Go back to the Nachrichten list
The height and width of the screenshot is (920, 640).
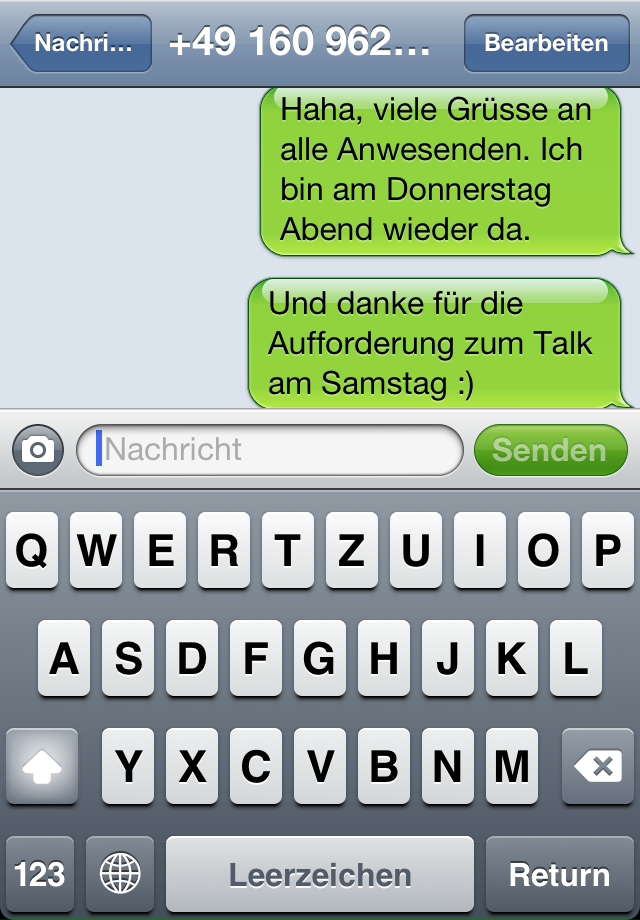click(x=82, y=44)
